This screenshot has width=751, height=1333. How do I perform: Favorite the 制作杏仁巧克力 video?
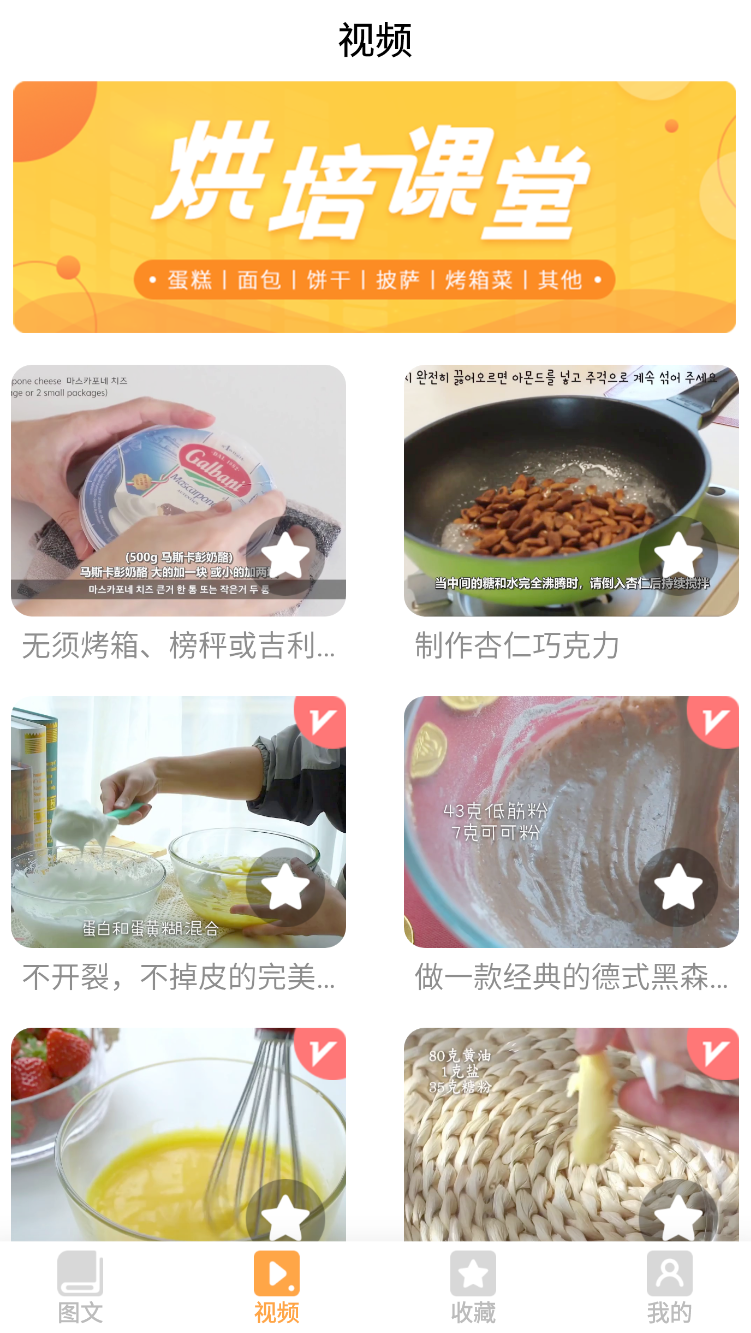click(x=679, y=553)
